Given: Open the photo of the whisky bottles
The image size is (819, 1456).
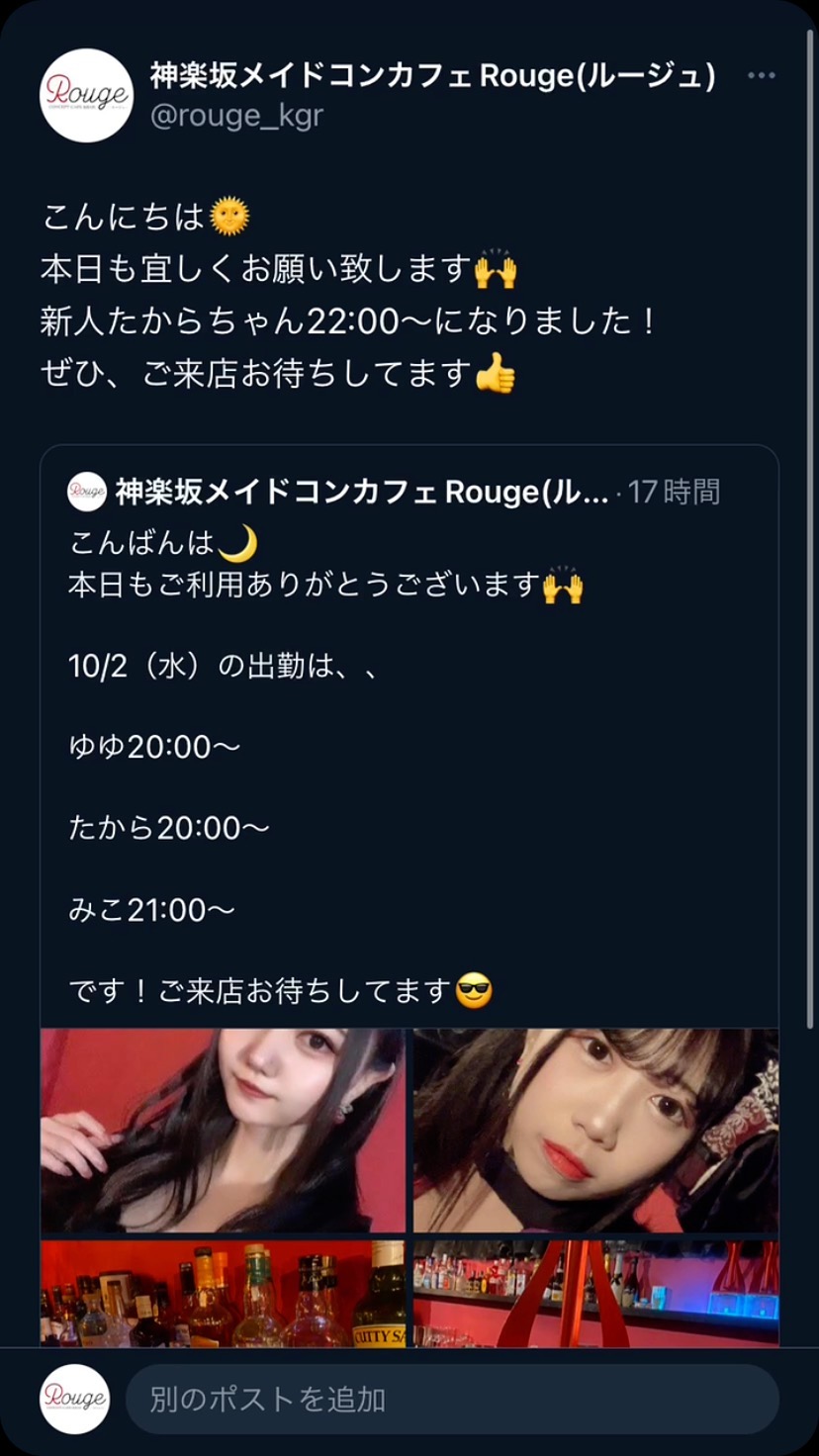Looking at the screenshot, I should tap(223, 1293).
